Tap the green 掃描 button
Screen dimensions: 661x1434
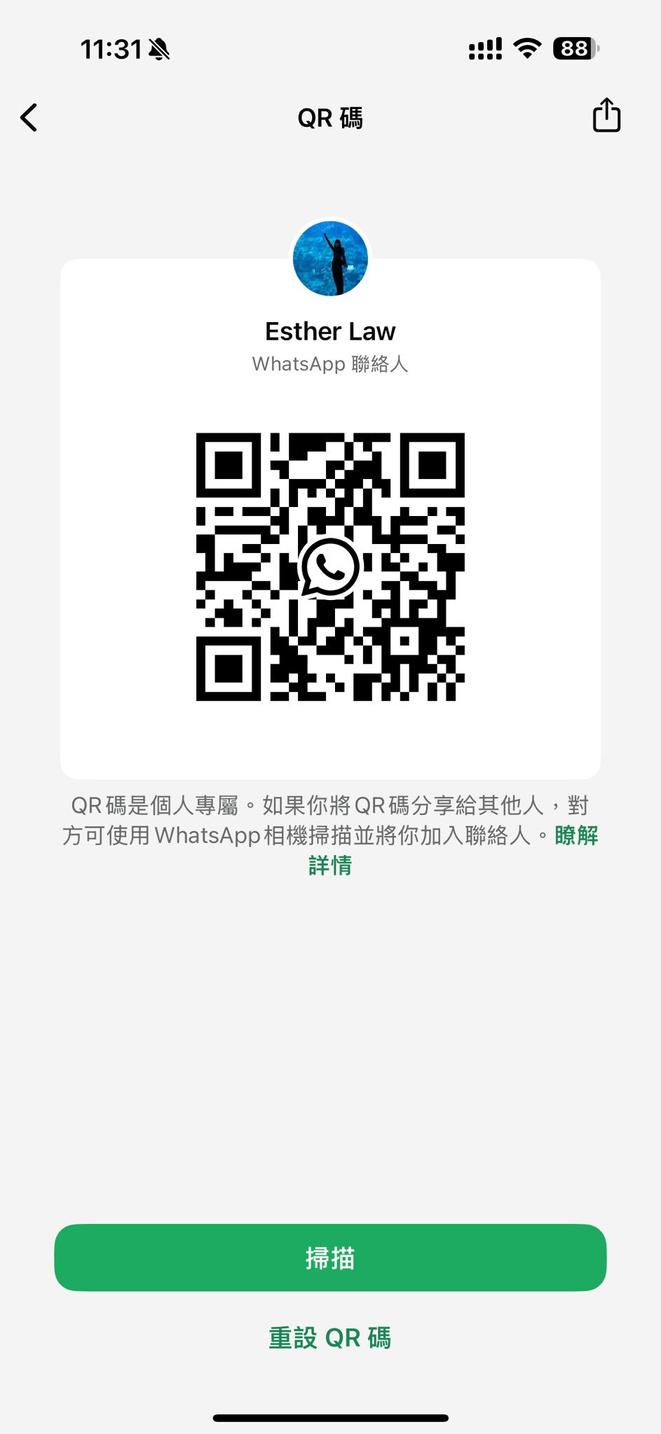point(330,1257)
